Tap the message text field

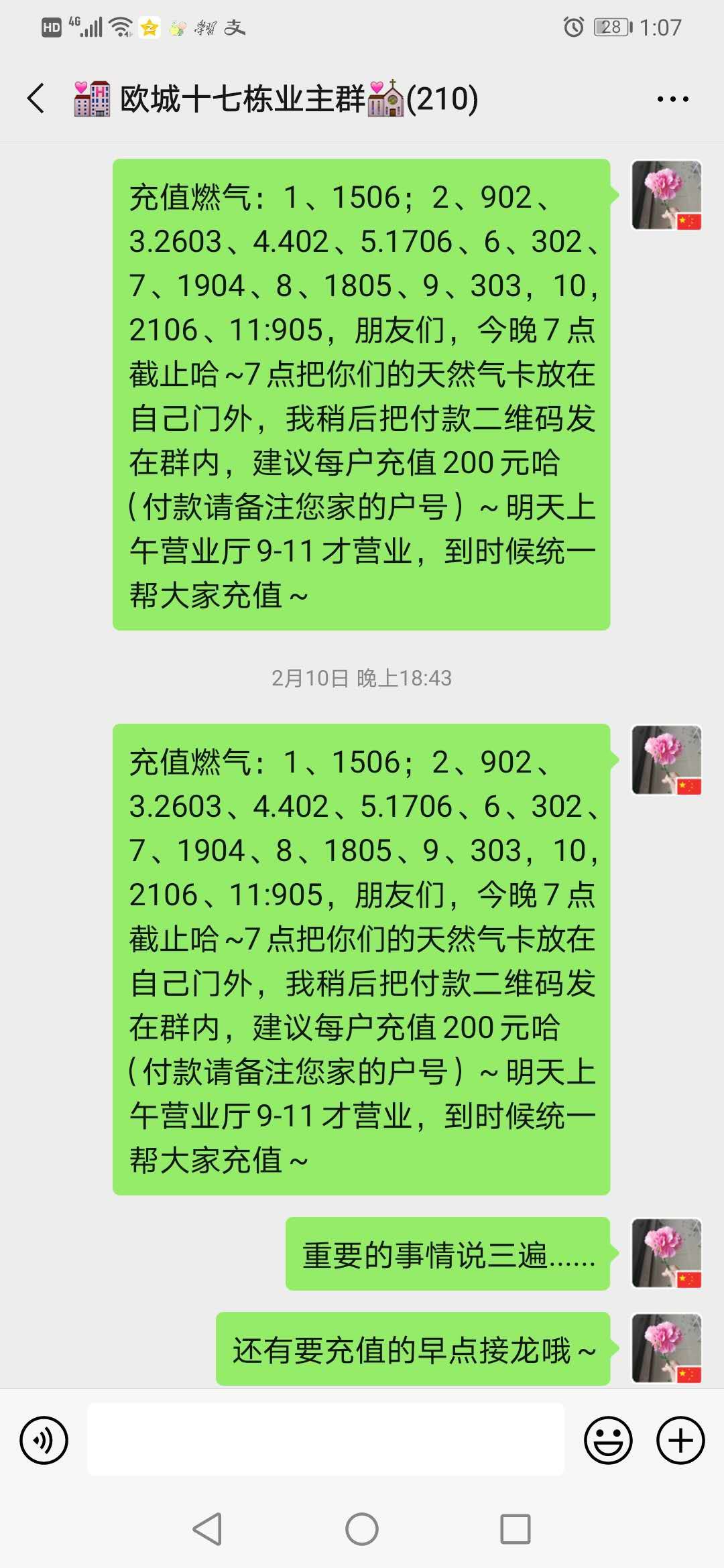click(326, 1439)
